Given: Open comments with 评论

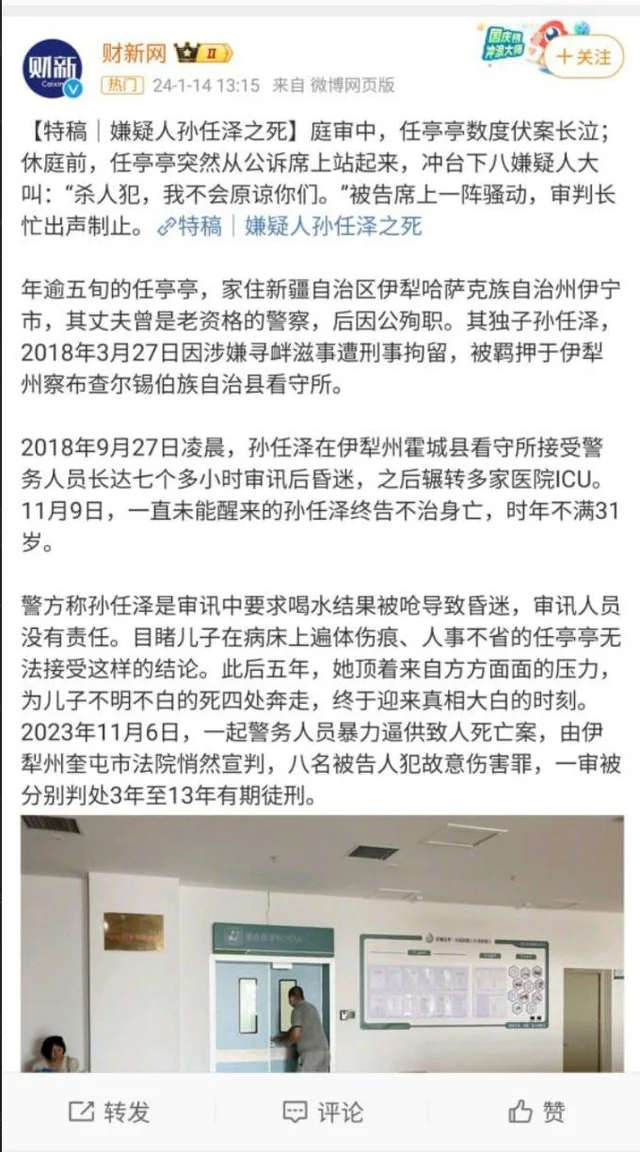Looking at the screenshot, I should click(322, 1111).
